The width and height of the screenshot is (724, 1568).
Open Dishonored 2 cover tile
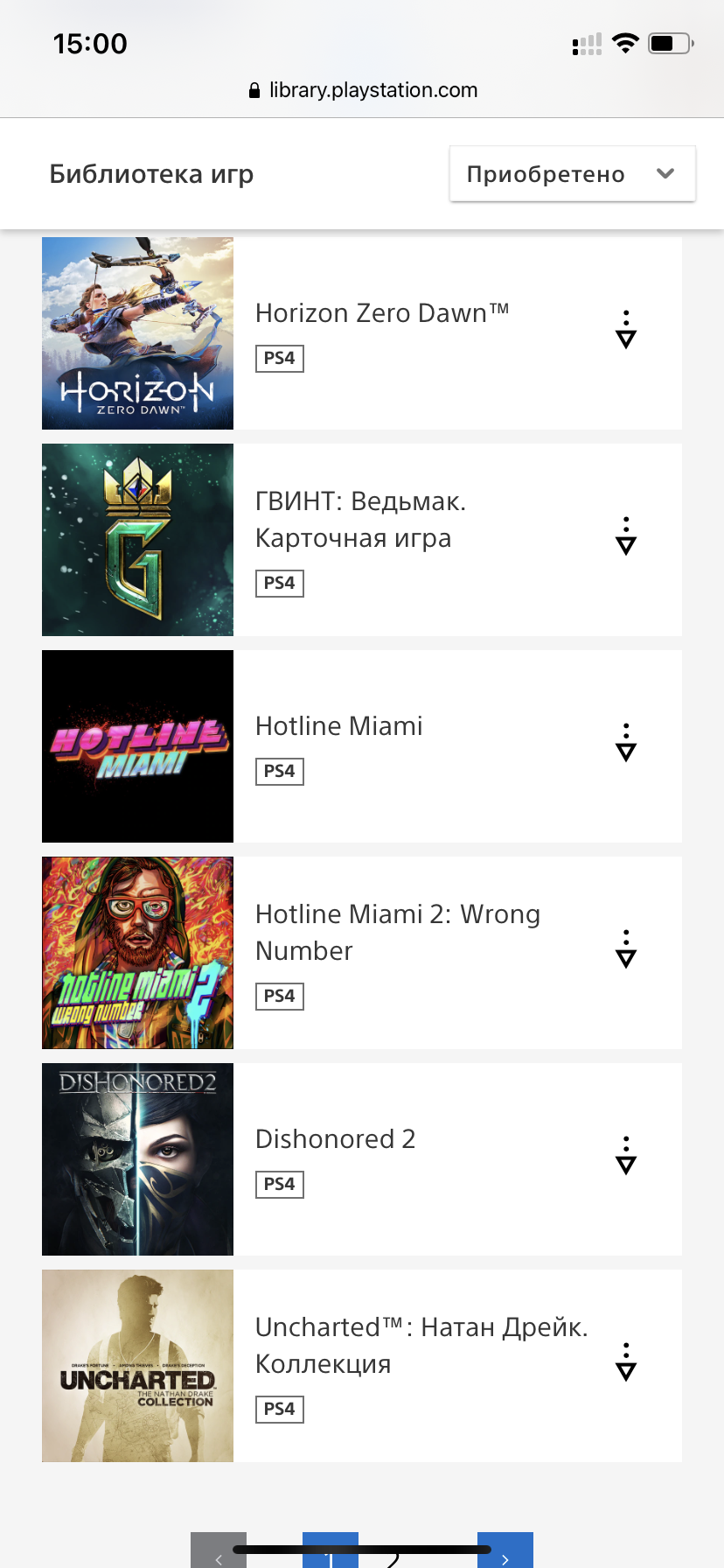pyautogui.click(x=137, y=1159)
